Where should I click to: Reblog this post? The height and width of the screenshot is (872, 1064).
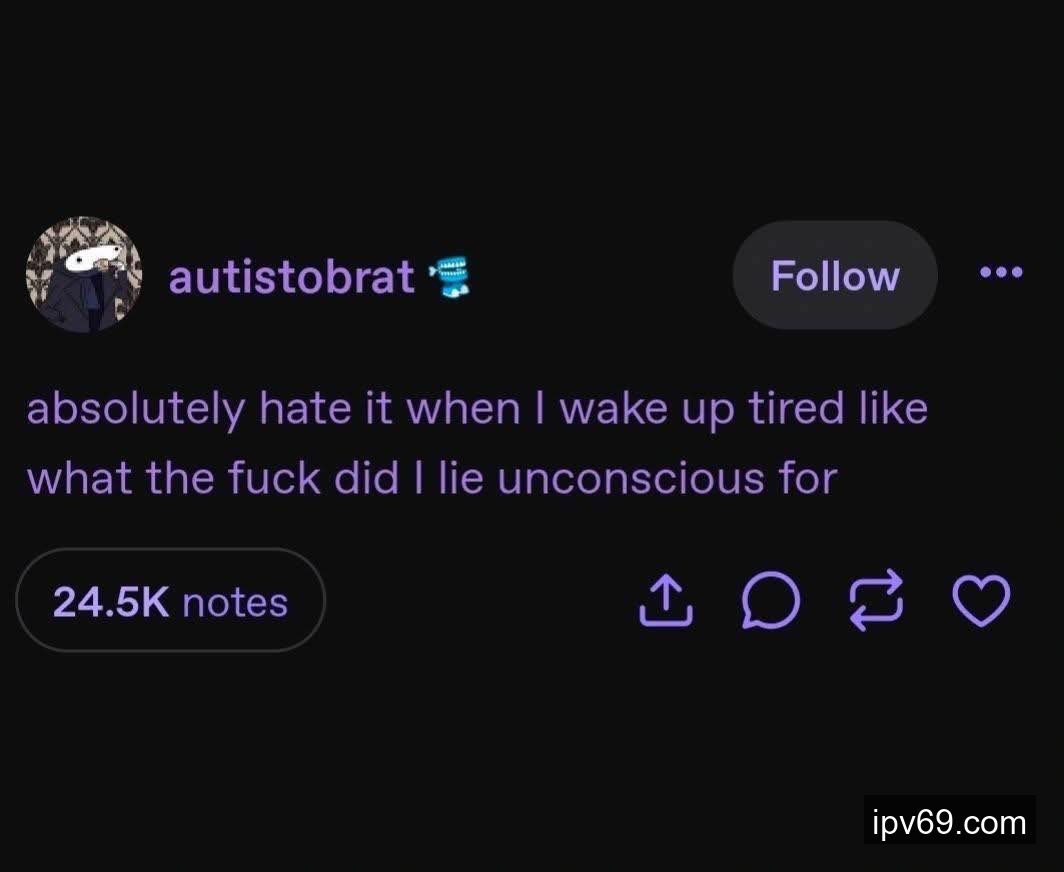coord(876,601)
